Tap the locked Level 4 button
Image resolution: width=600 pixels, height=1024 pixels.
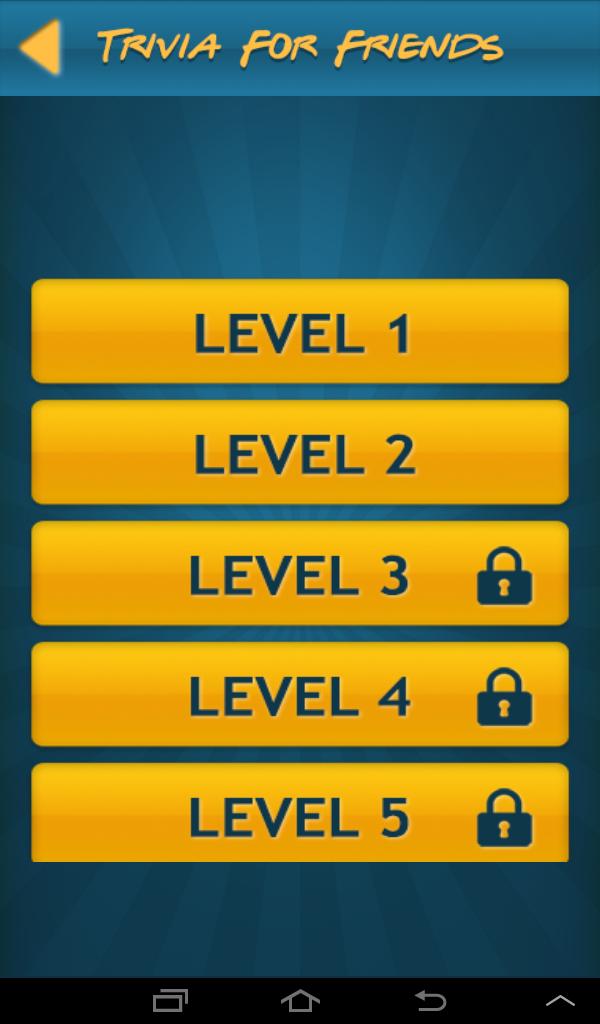point(300,695)
